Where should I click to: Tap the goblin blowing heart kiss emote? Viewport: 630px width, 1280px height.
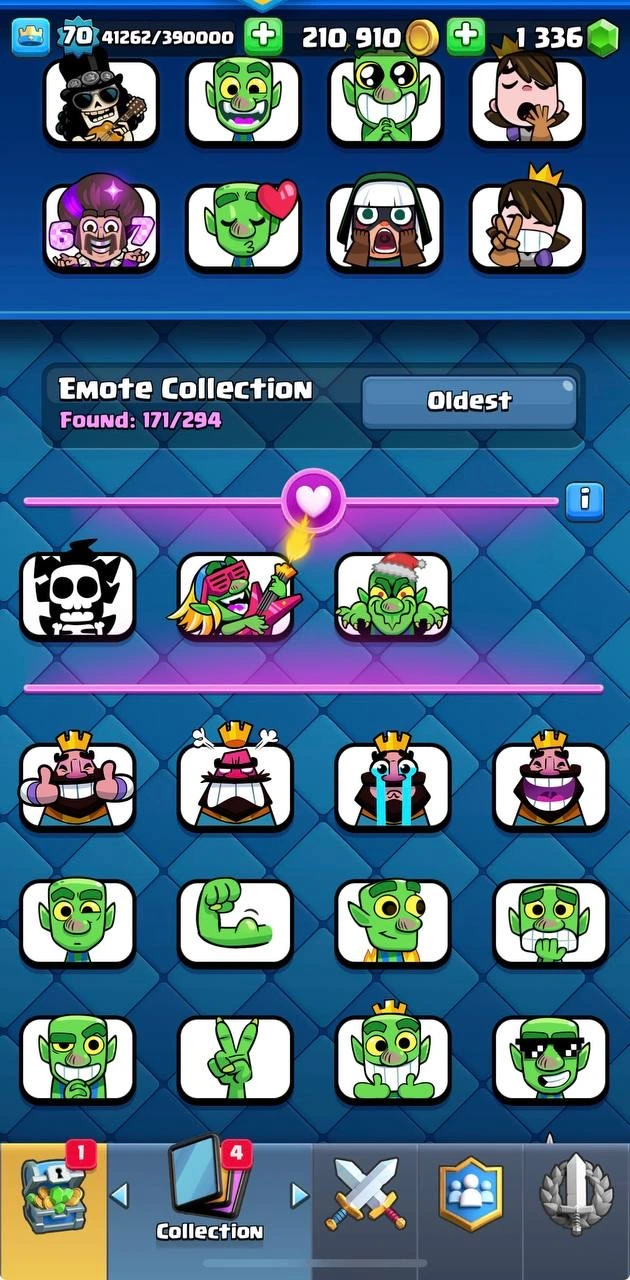(x=243, y=227)
